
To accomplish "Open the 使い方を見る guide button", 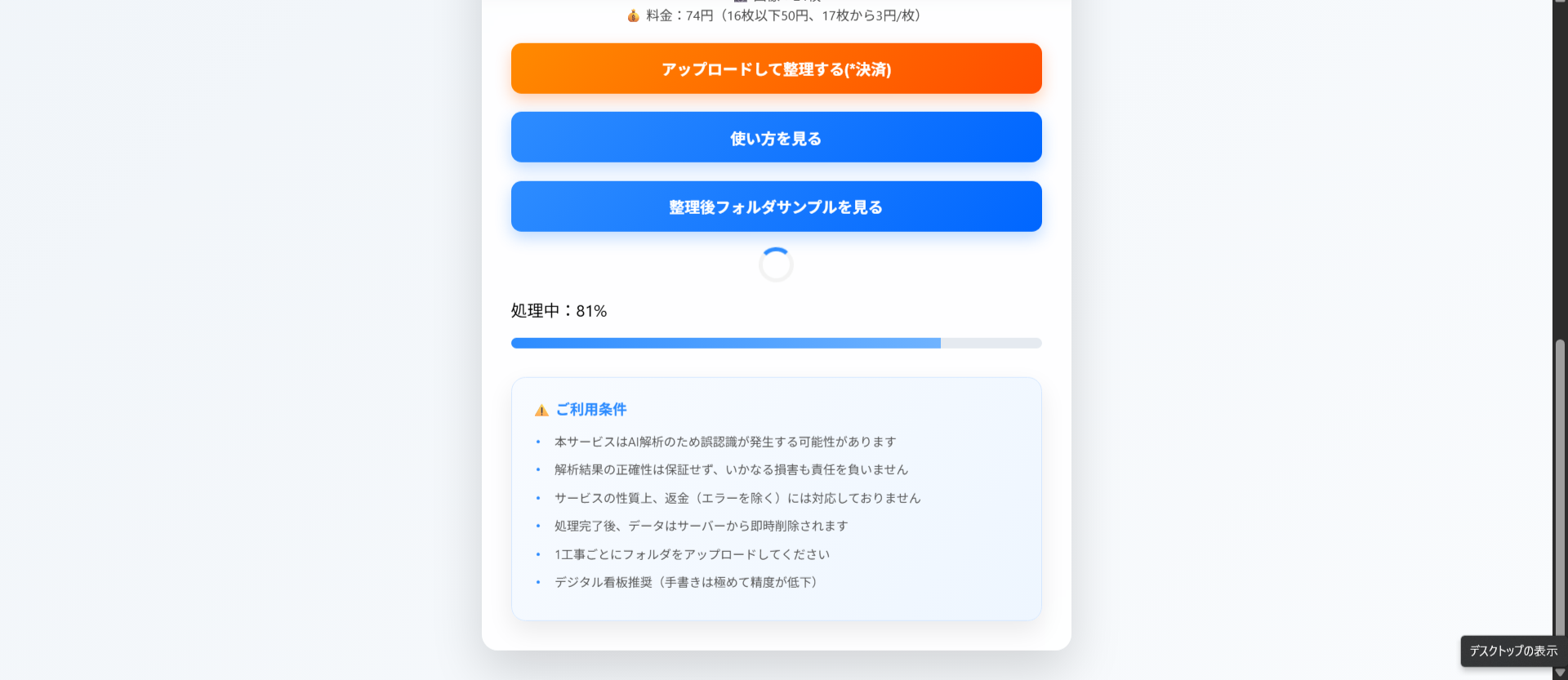I will pyautogui.click(x=776, y=137).
